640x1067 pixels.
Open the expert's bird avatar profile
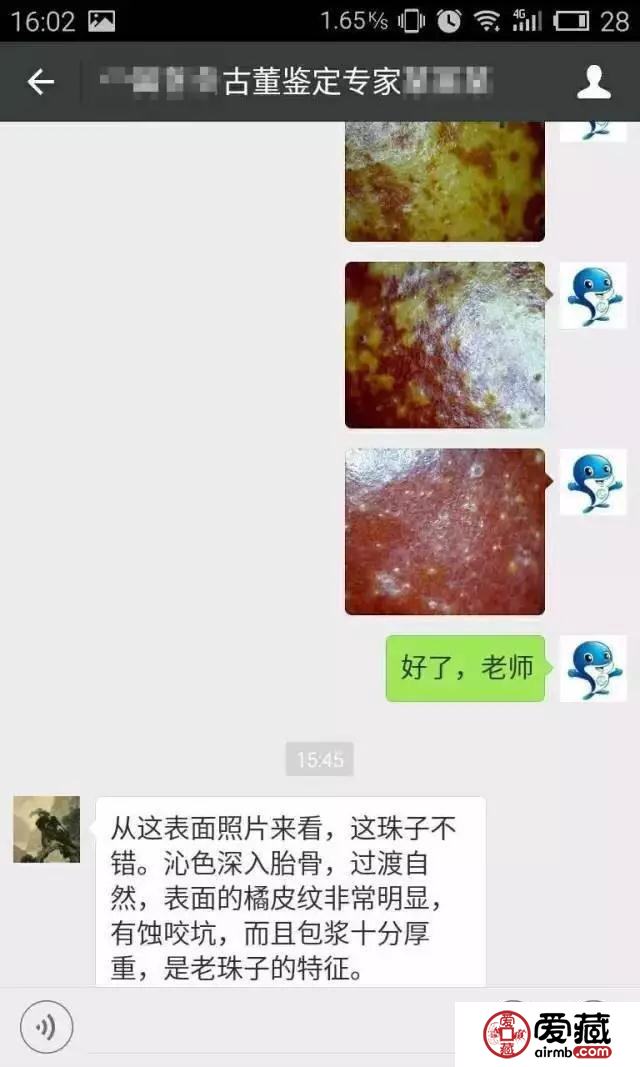pyautogui.click(x=46, y=829)
